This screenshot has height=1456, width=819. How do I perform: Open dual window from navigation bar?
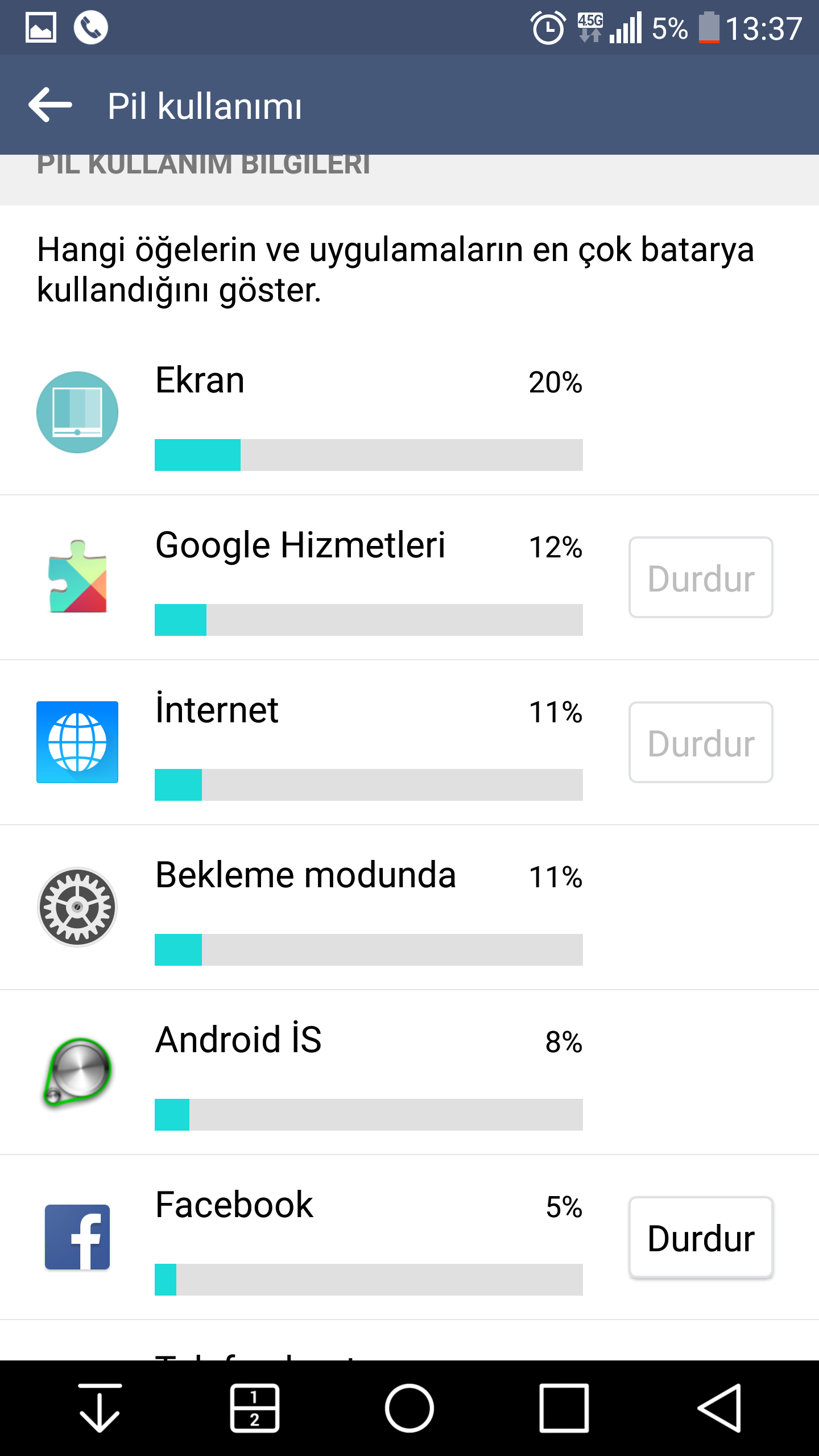point(254,1408)
